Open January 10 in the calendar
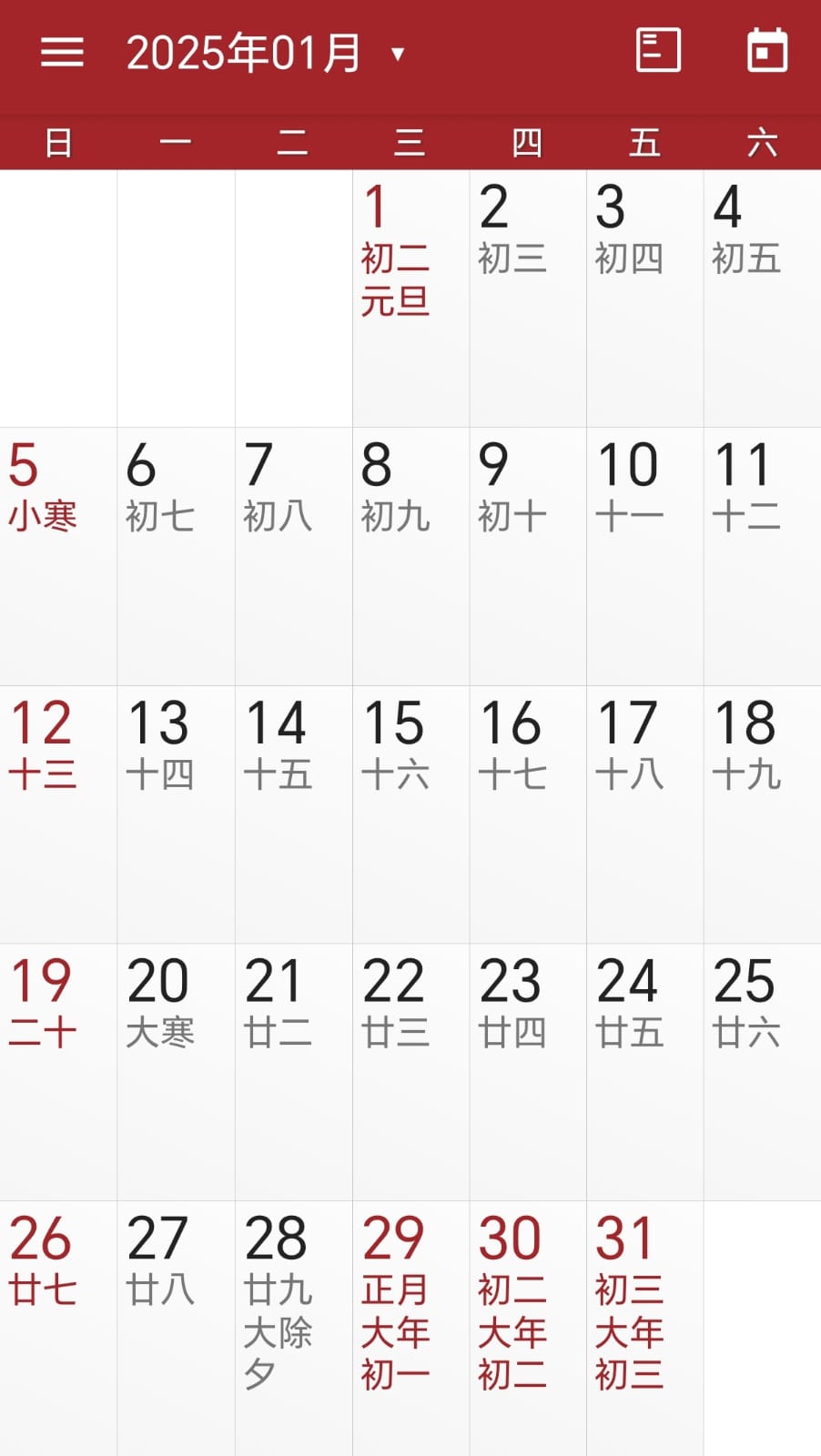 [x=644, y=556]
